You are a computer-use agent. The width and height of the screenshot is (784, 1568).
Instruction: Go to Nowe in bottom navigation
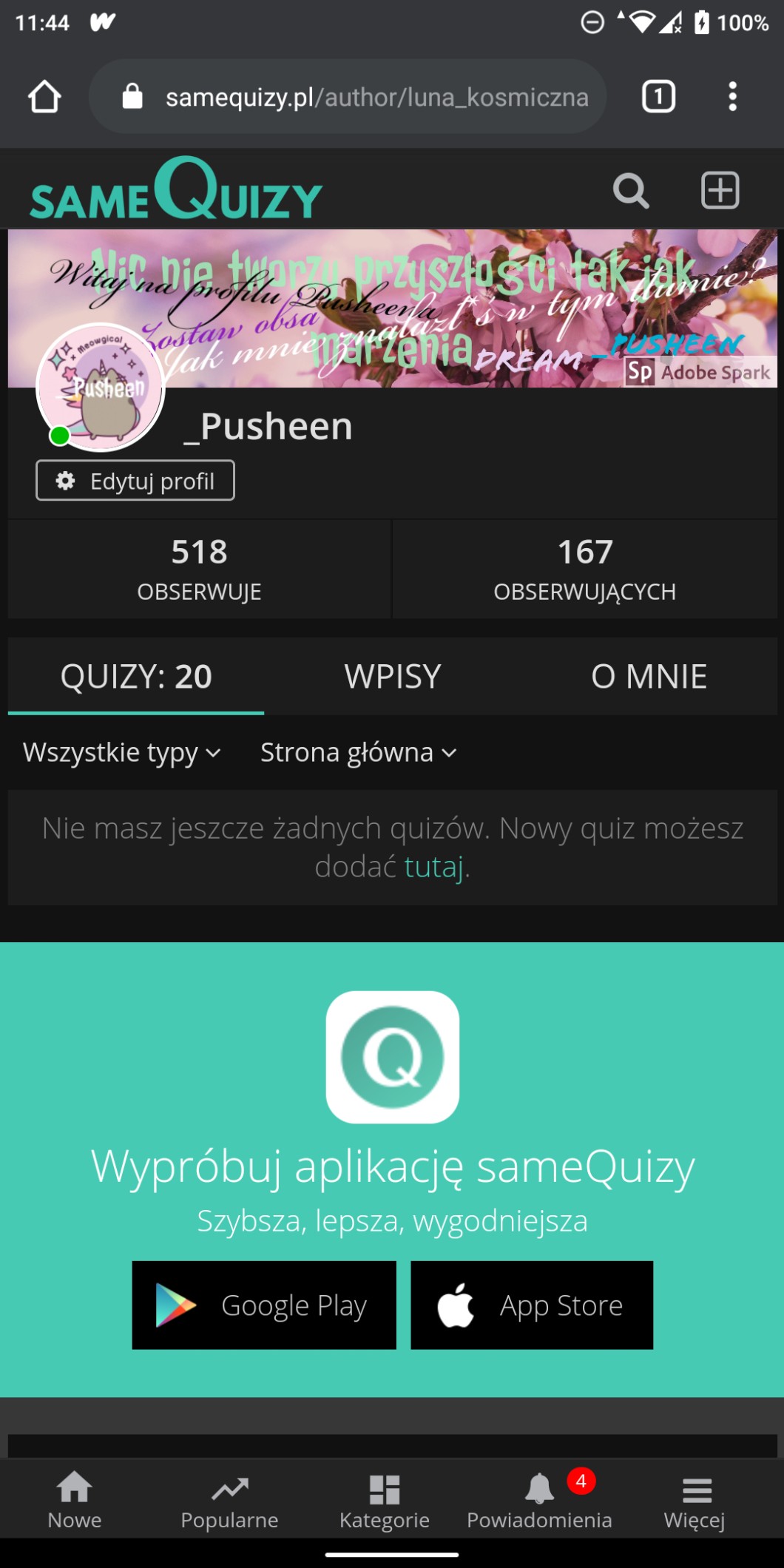(75, 1499)
